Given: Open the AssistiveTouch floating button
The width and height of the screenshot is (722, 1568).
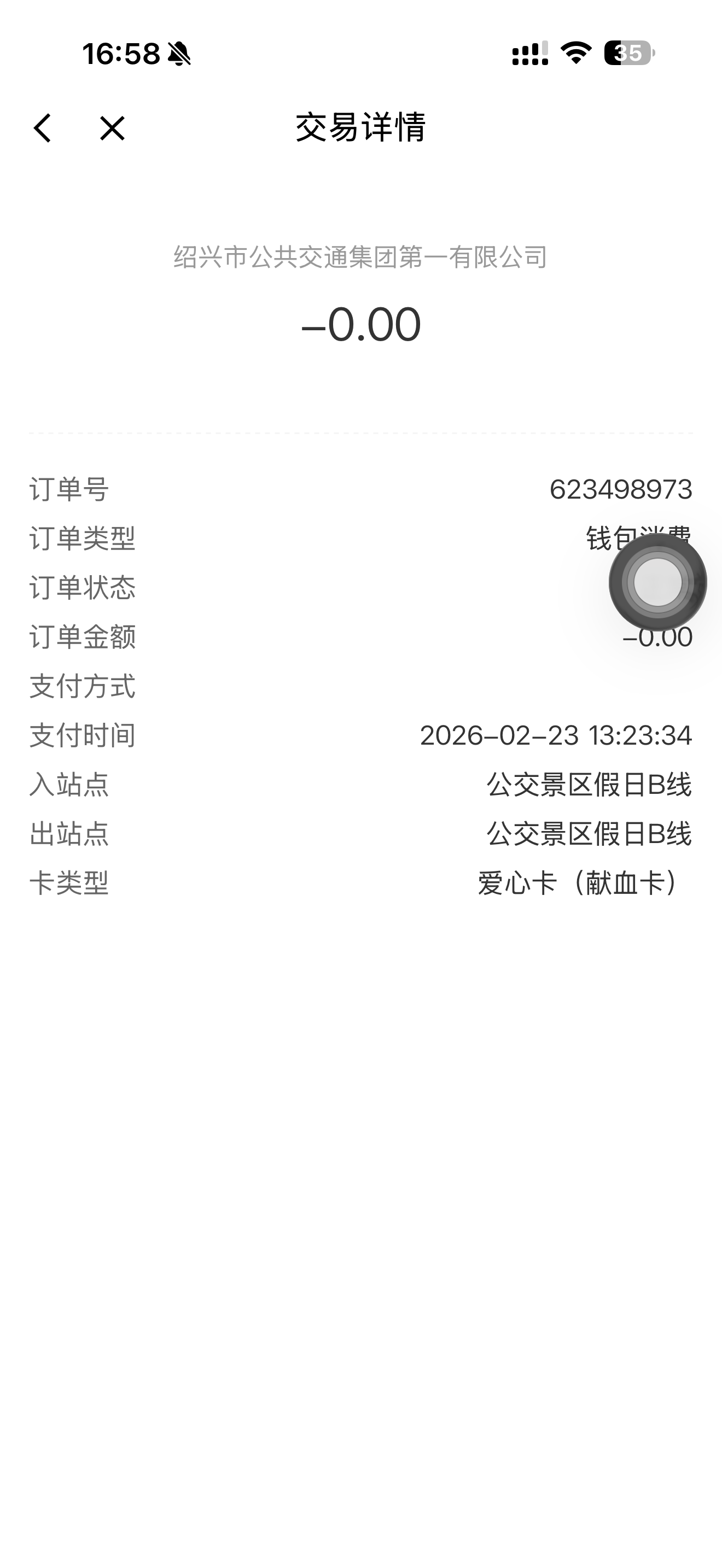Looking at the screenshot, I should coord(657,582).
